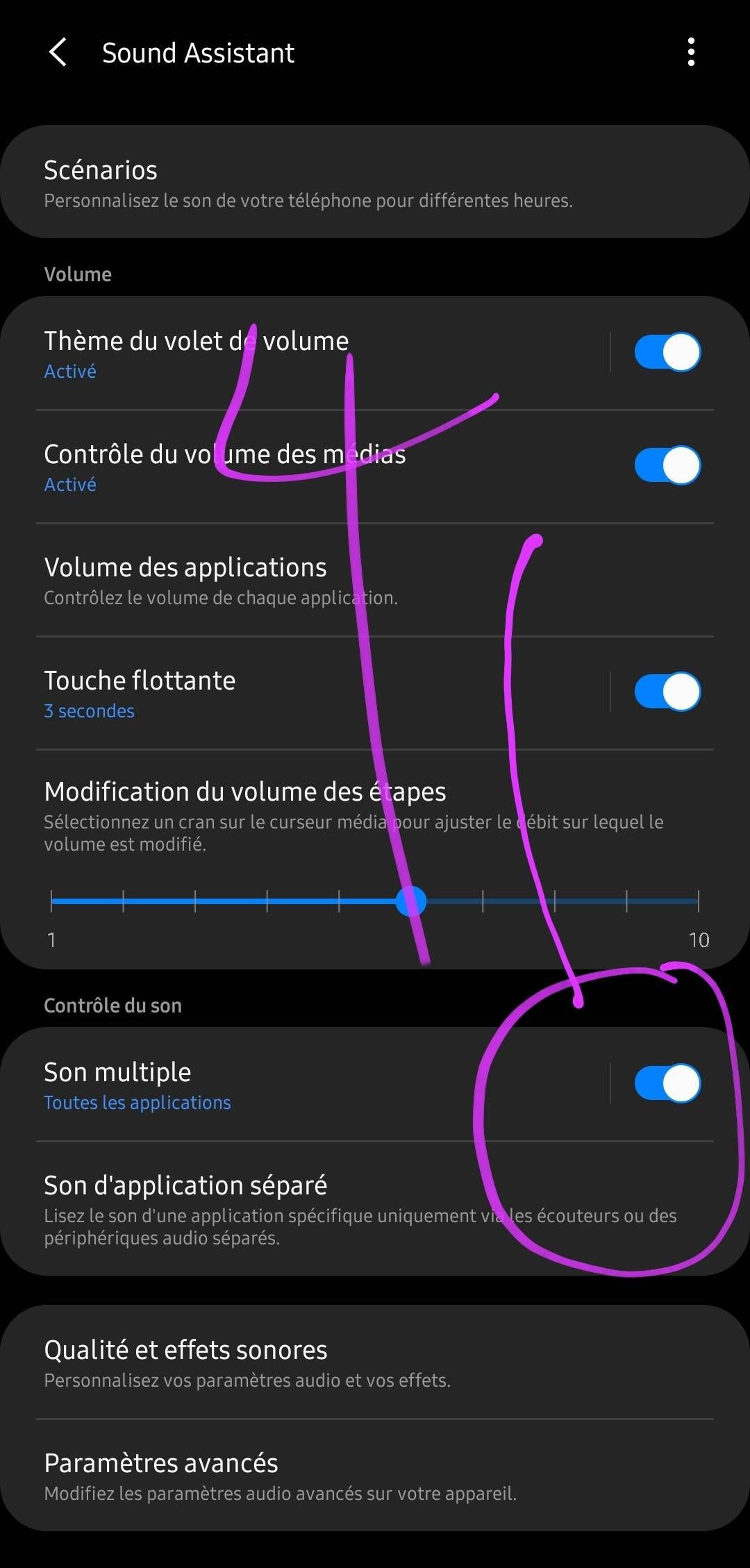Click Activé under Contrôle du volume des médias
Image resolution: width=750 pixels, height=1568 pixels.
coord(69,484)
